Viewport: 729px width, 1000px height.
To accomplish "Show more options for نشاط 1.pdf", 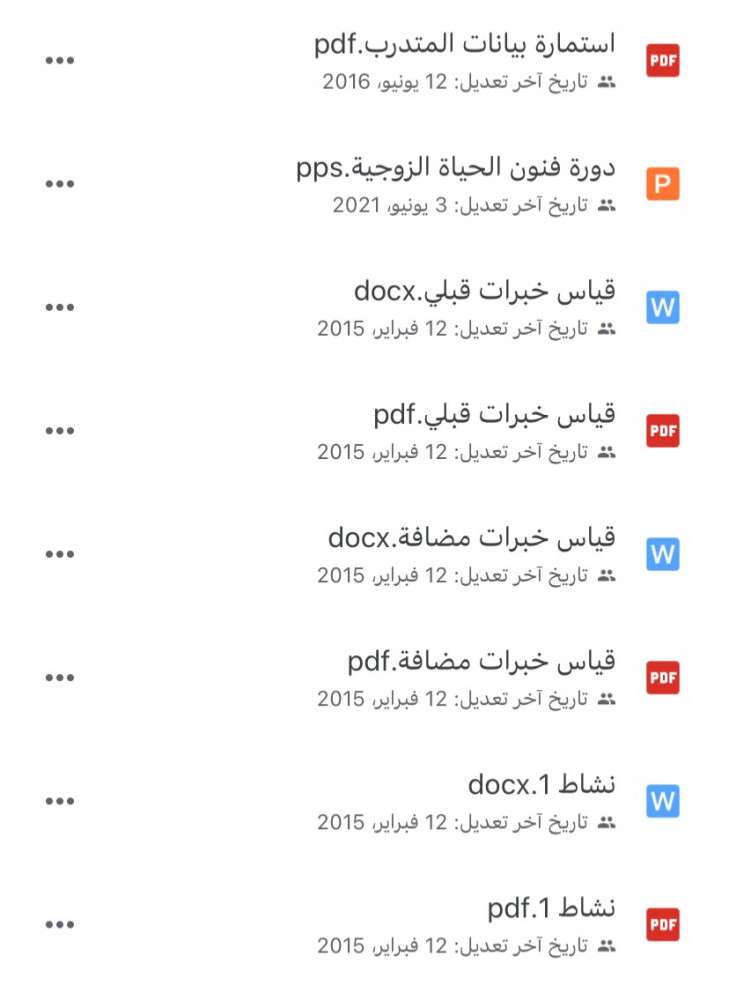I will [60, 924].
